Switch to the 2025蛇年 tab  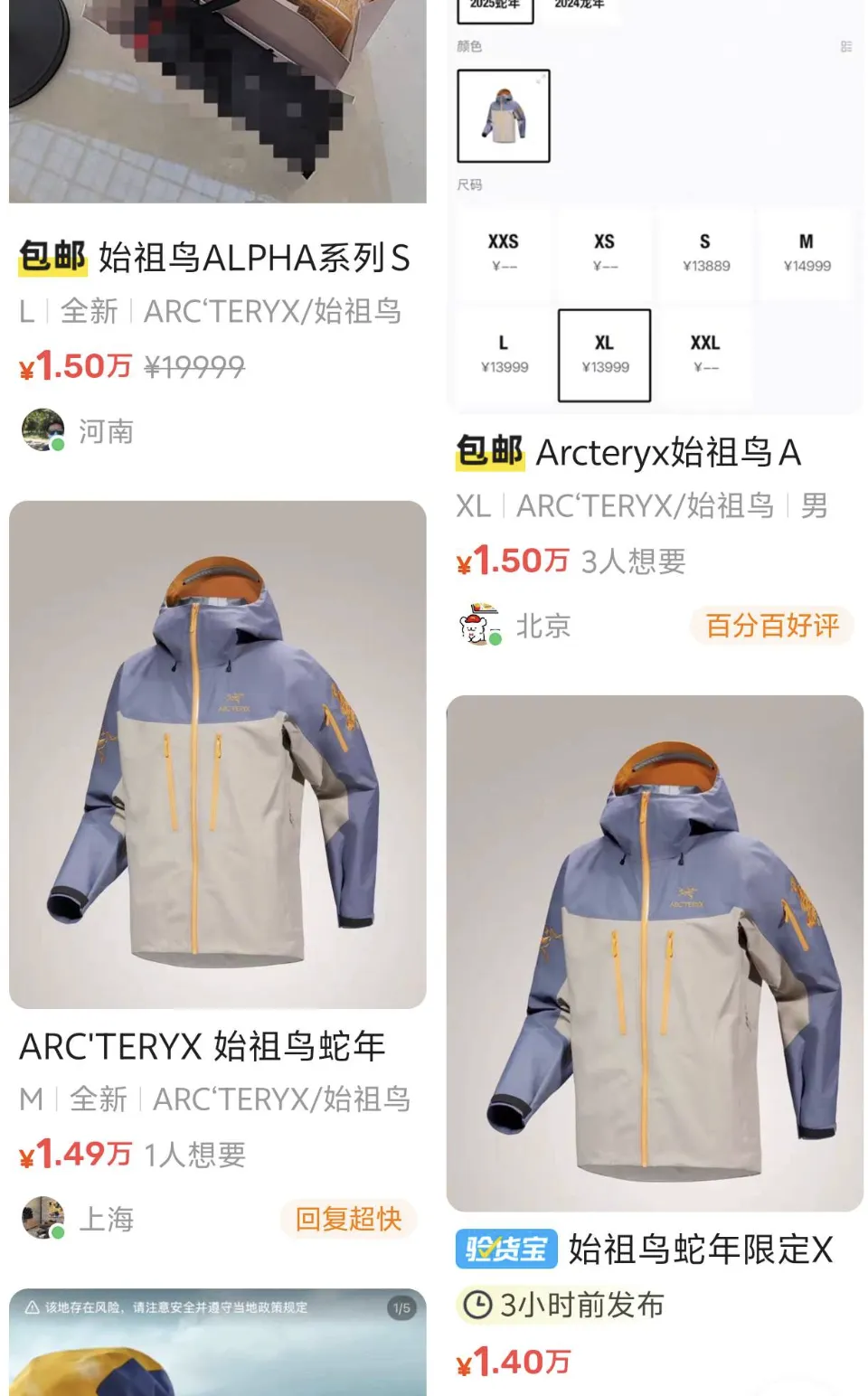494,7
